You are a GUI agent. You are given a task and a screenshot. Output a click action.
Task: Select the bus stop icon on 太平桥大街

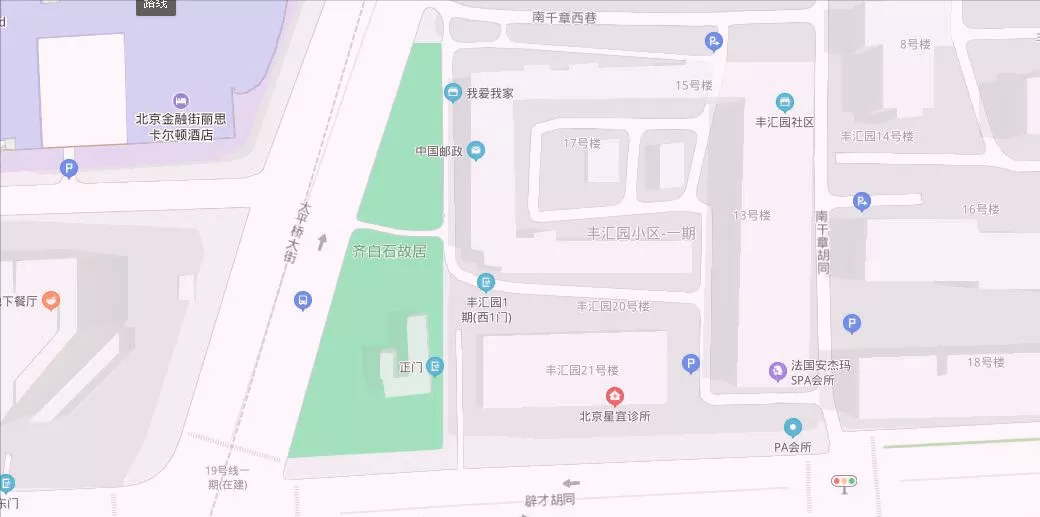click(x=303, y=300)
